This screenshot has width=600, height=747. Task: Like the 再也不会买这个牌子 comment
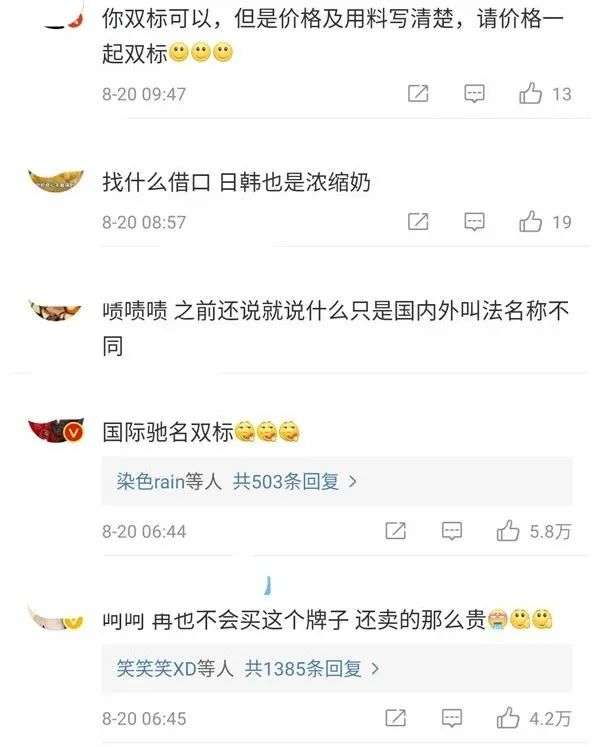tap(508, 718)
